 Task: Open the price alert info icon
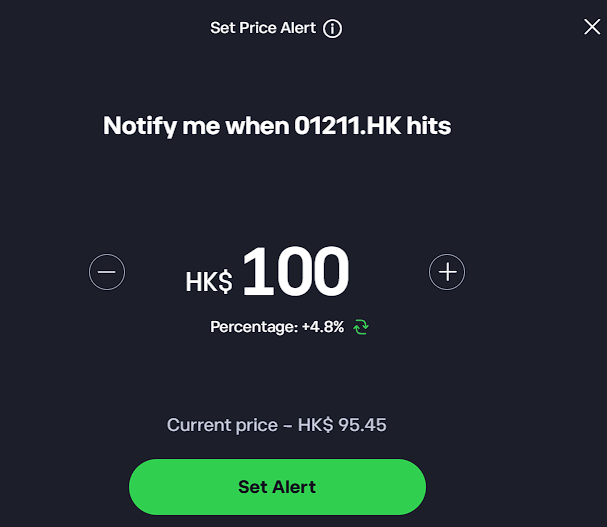click(x=332, y=28)
